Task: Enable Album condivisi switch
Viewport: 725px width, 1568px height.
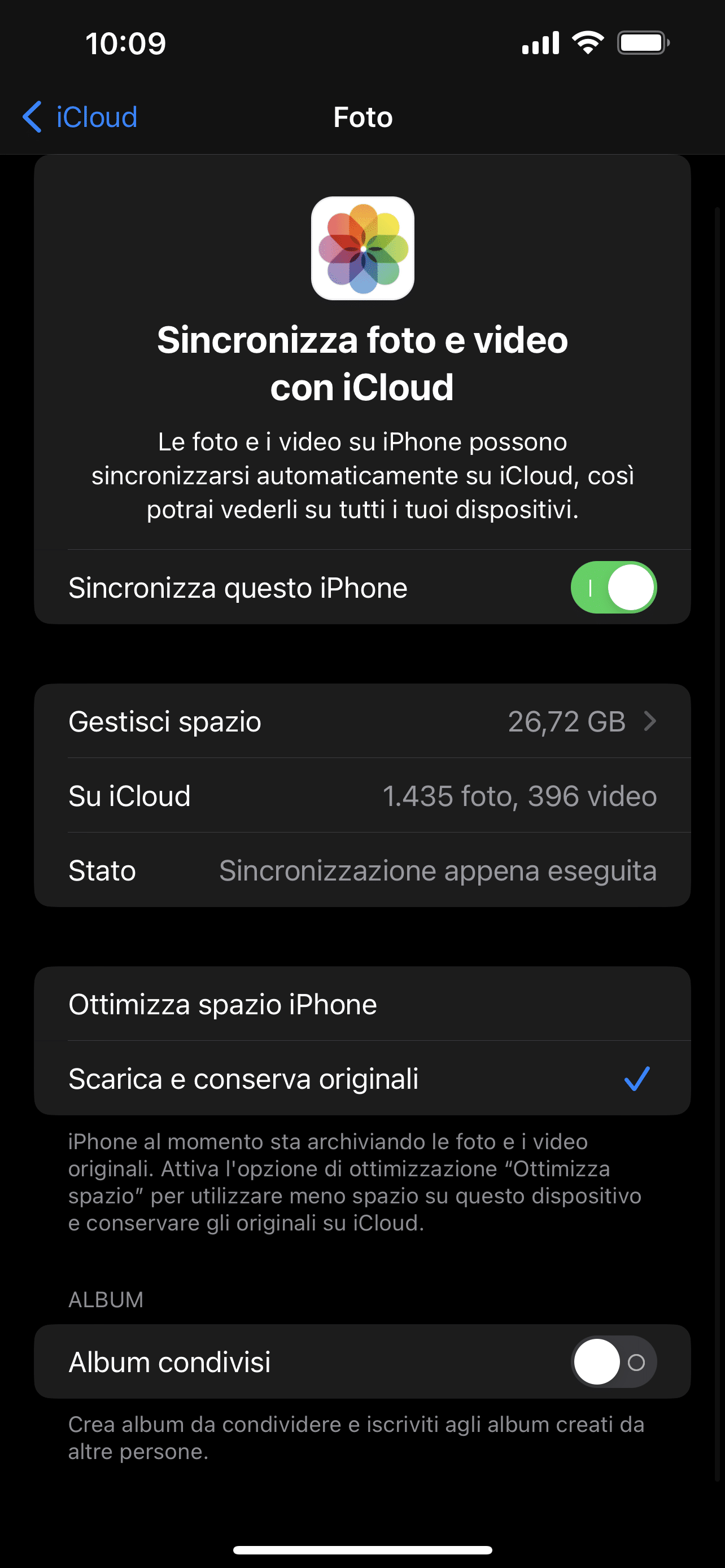Action: [613, 1361]
